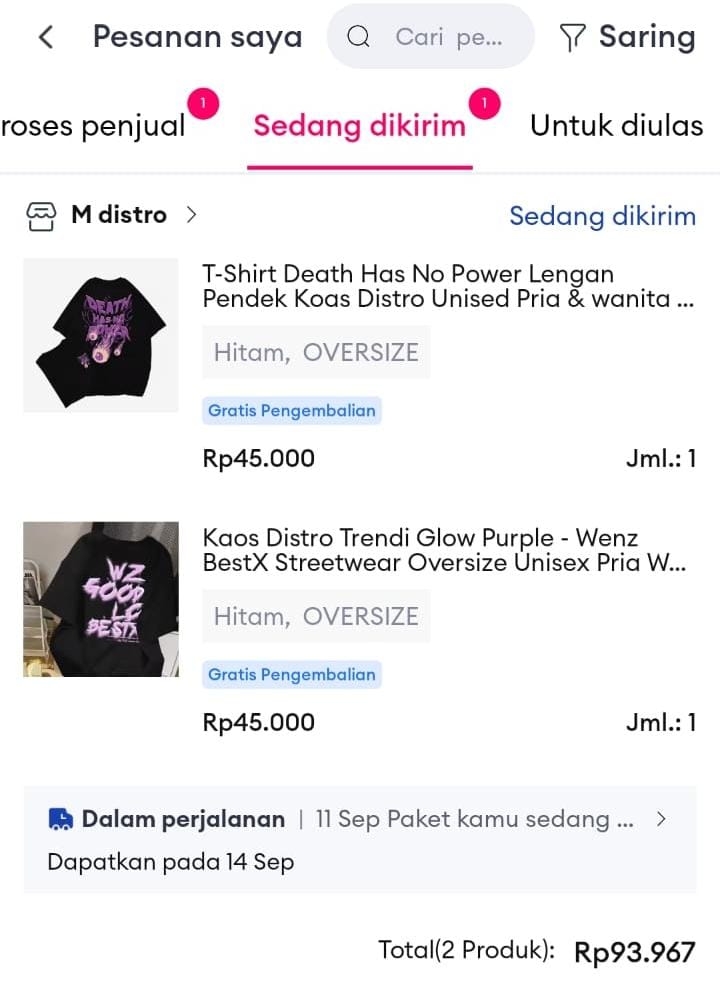Switch to the Proses penjual tab

[93, 126]
